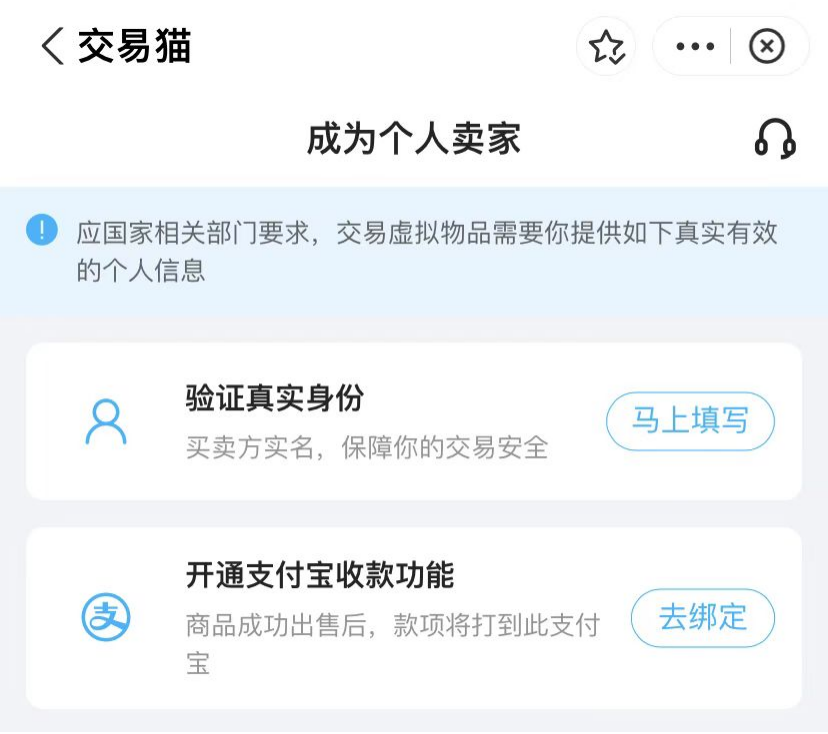Screen dimensions: 828x734
Task: Go back using the arrow beside 交易猫
Action: pos(53,46)
